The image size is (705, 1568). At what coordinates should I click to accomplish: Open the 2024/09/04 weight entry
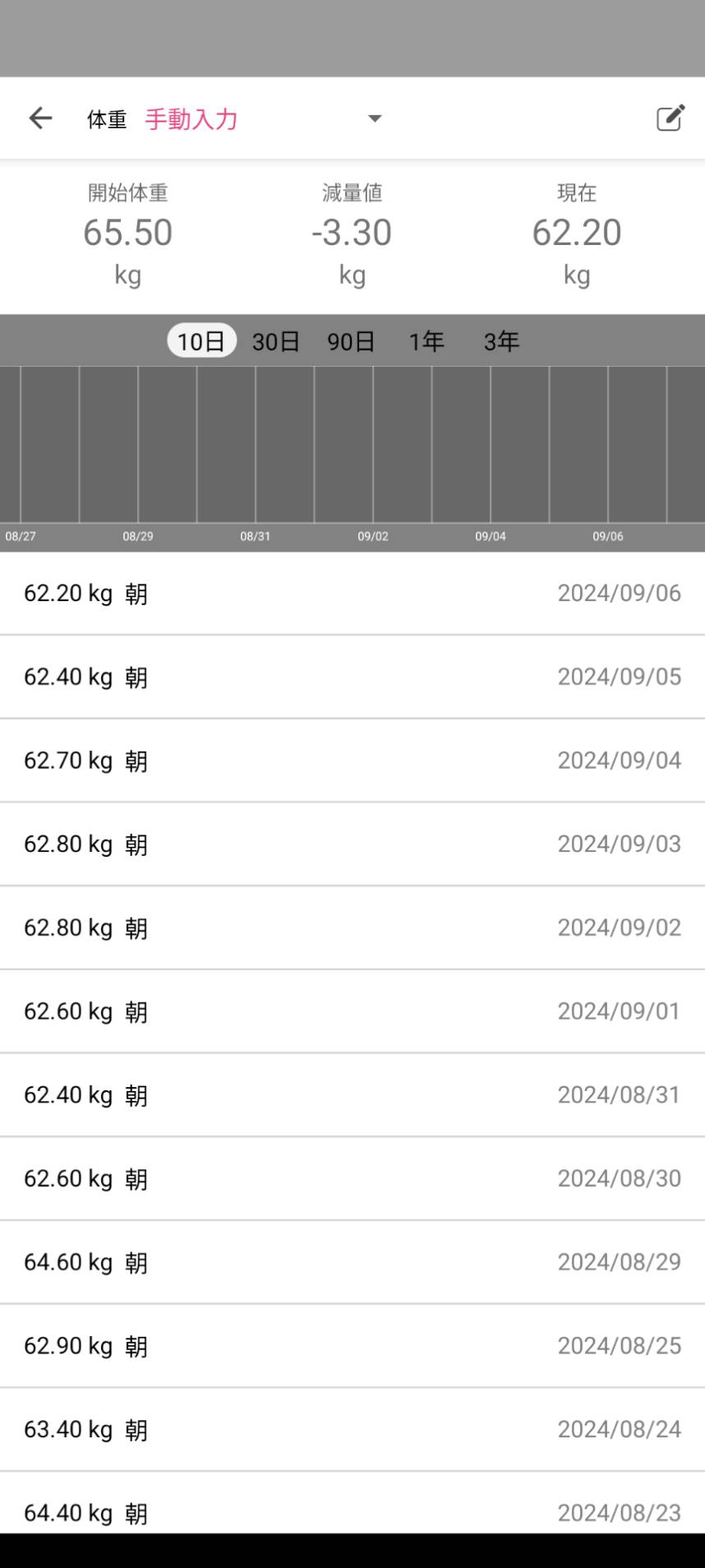352,761
